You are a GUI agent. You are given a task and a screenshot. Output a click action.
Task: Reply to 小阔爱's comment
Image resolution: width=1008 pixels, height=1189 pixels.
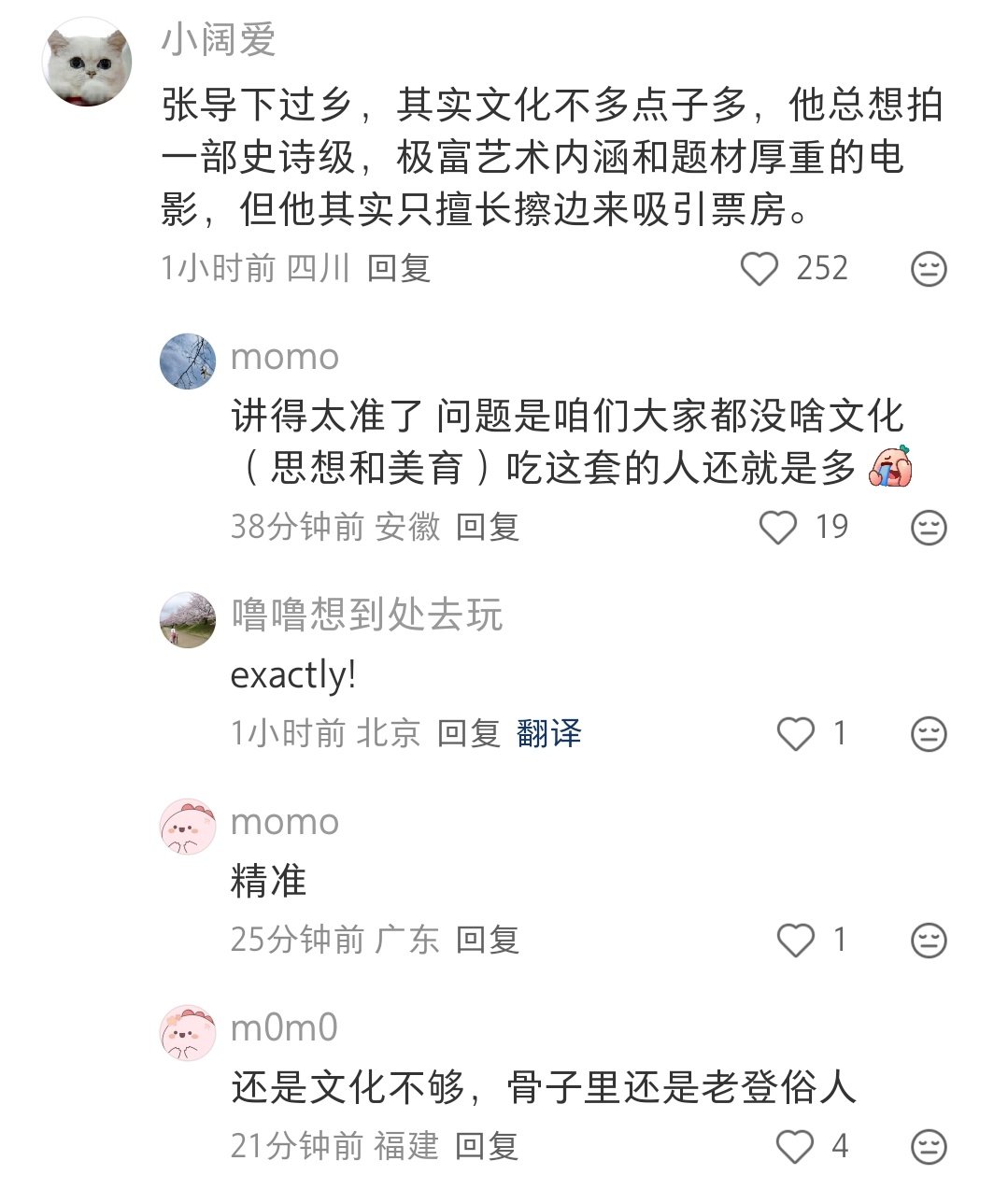[398, 269]
